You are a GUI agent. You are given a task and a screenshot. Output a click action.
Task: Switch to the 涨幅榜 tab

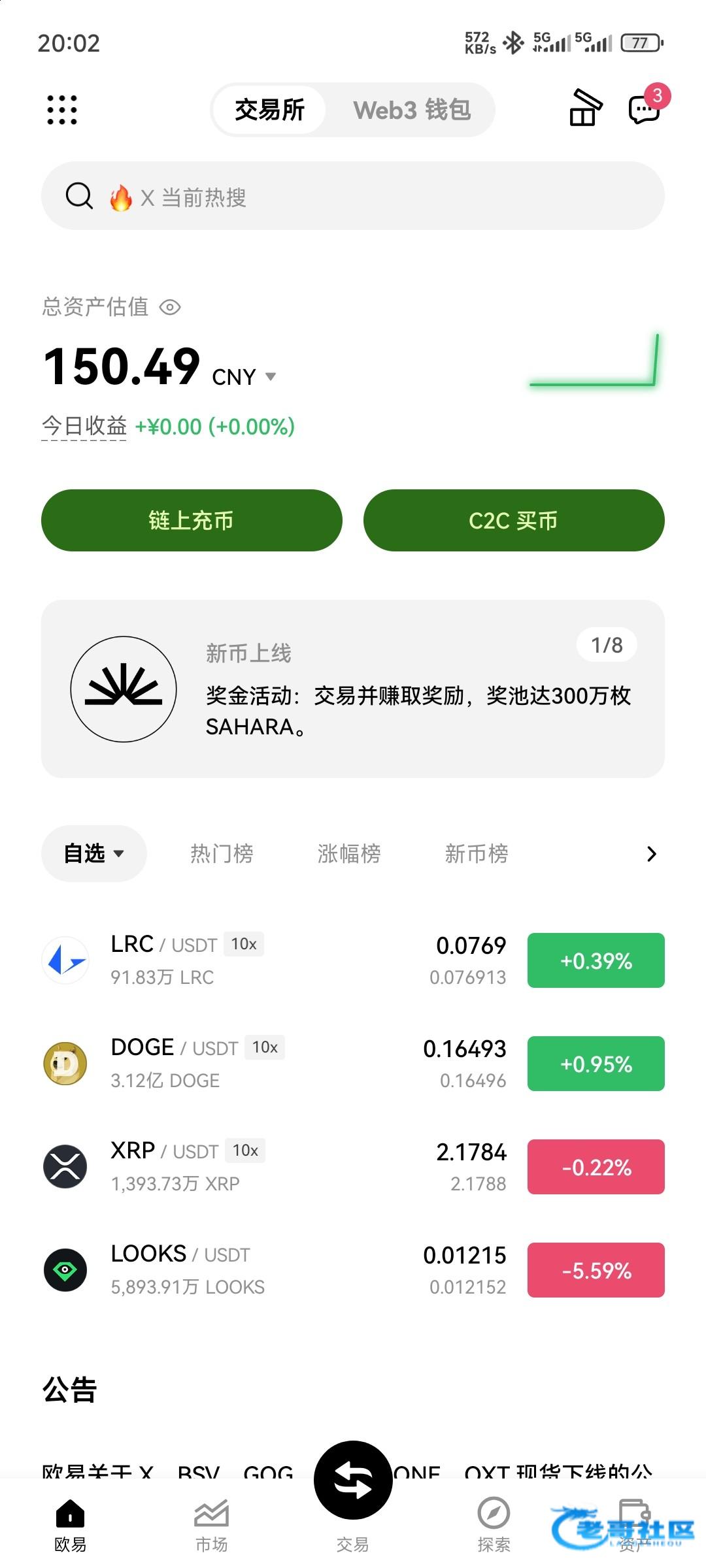pos(349,853)
